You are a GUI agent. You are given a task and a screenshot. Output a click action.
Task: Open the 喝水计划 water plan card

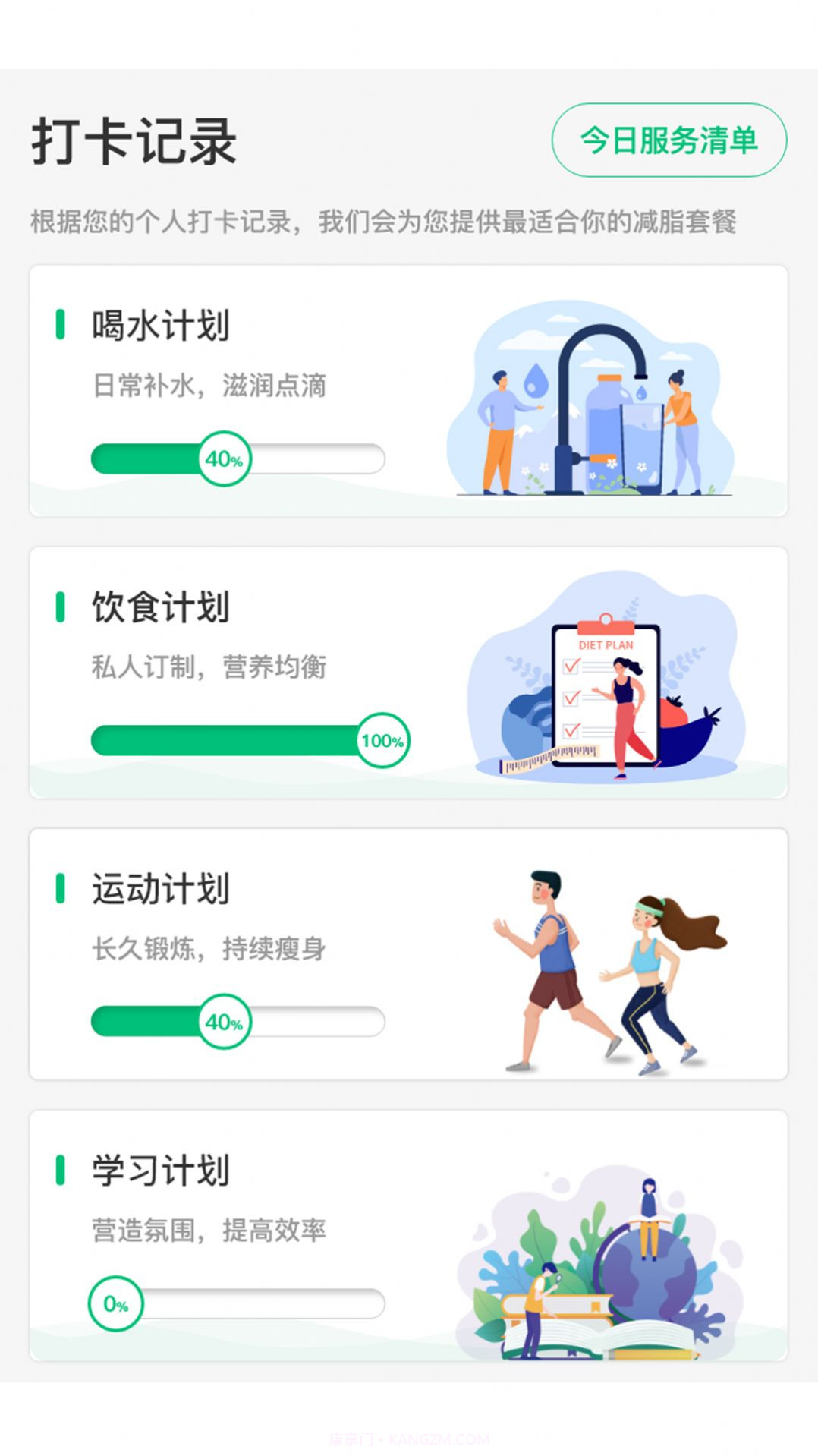410,387
